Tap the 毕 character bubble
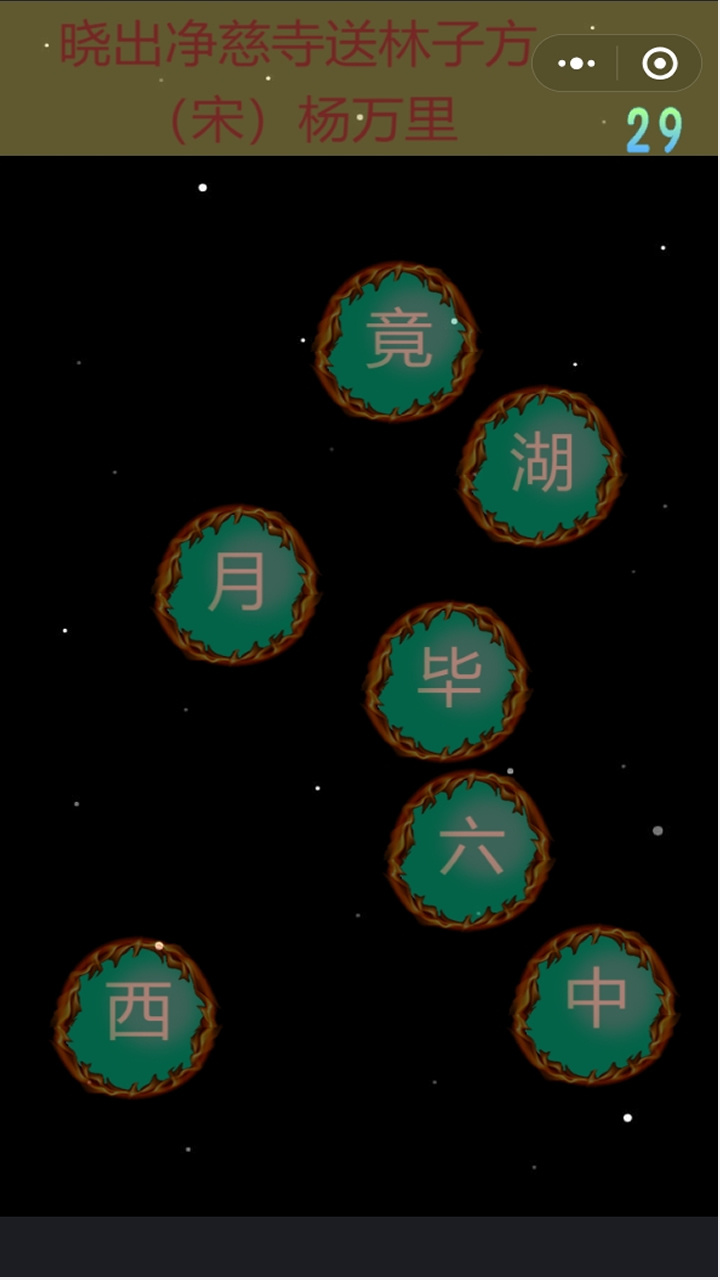720x1280 pixels. pos(447,681)
